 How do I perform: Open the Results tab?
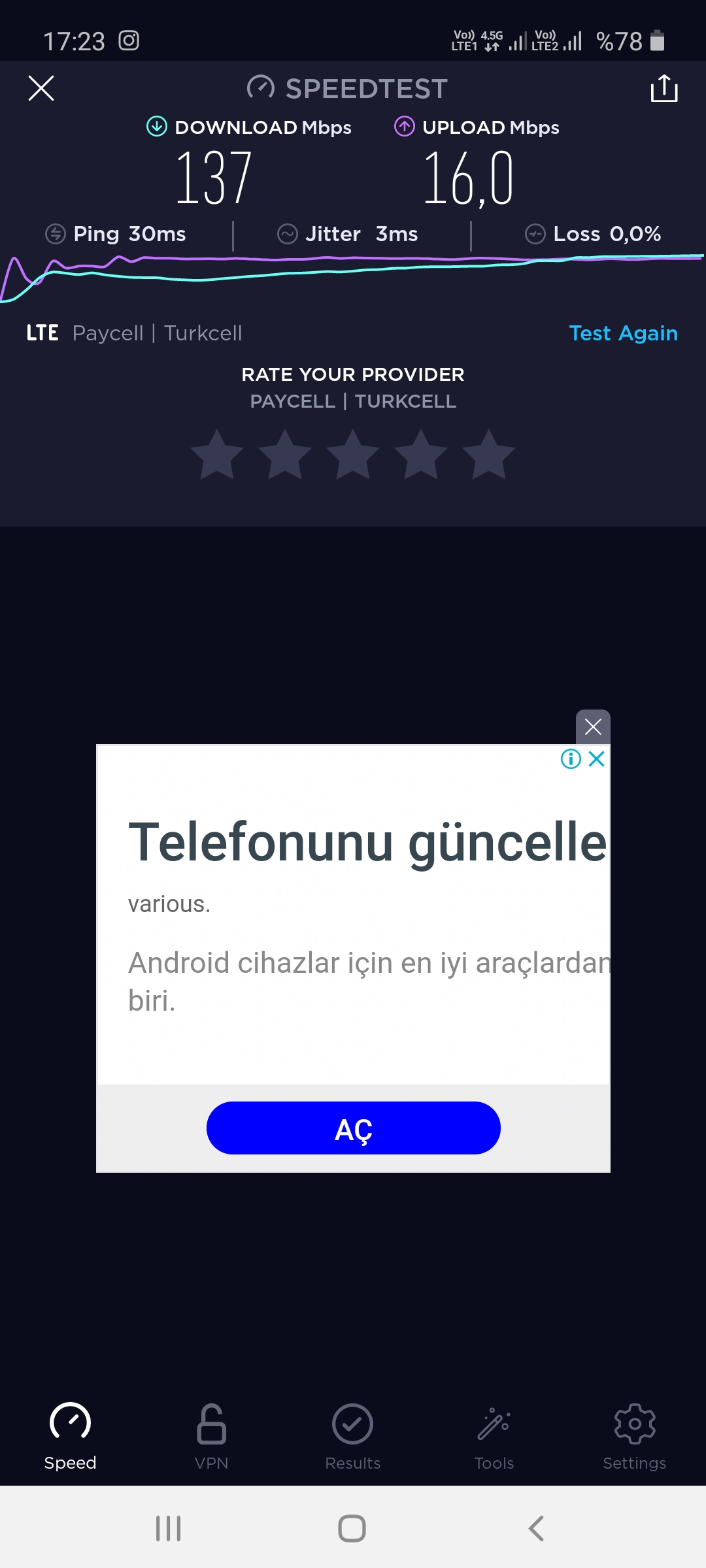[x=353, y=1436]
